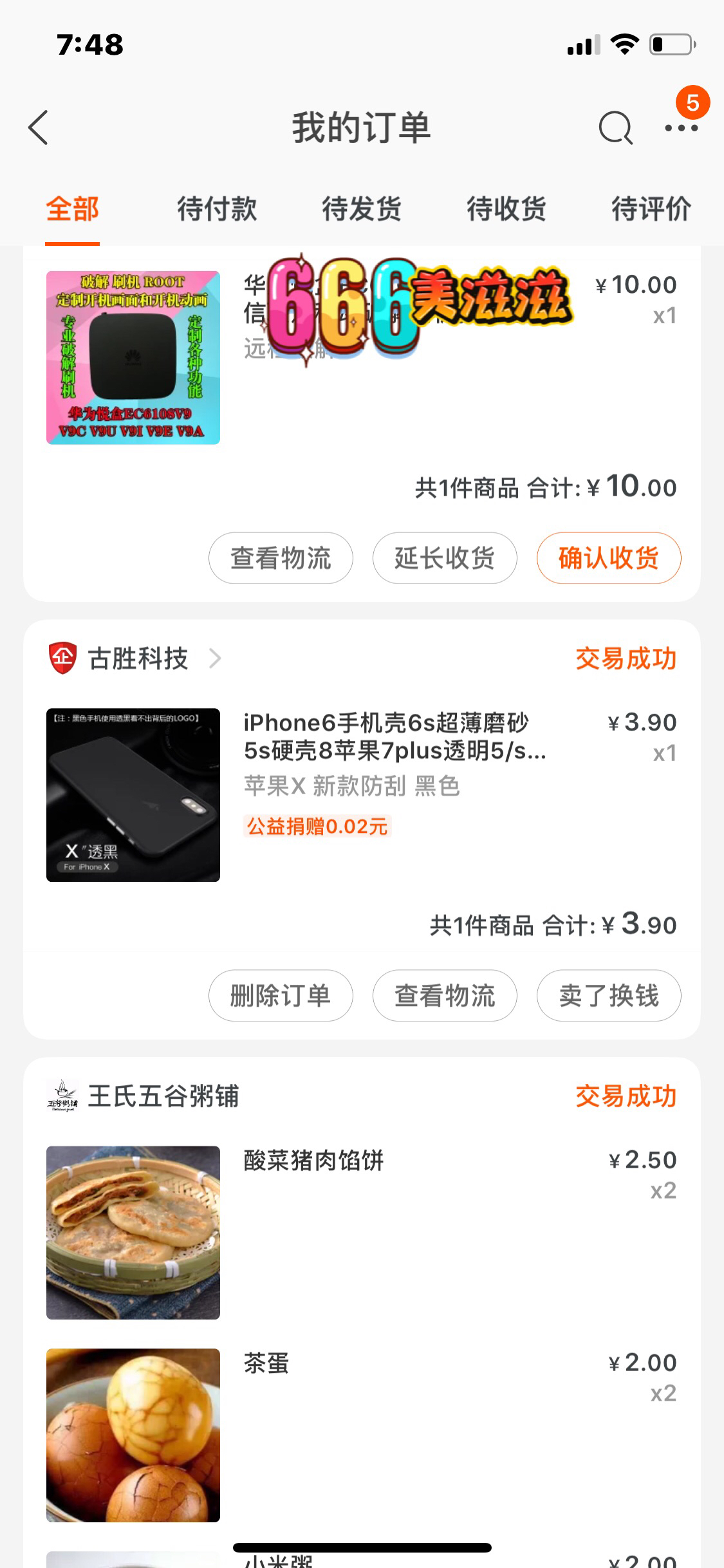Open the three-dot overflow menu
The width and height of the screenshot is (724, 1568).
coord(681,127)
